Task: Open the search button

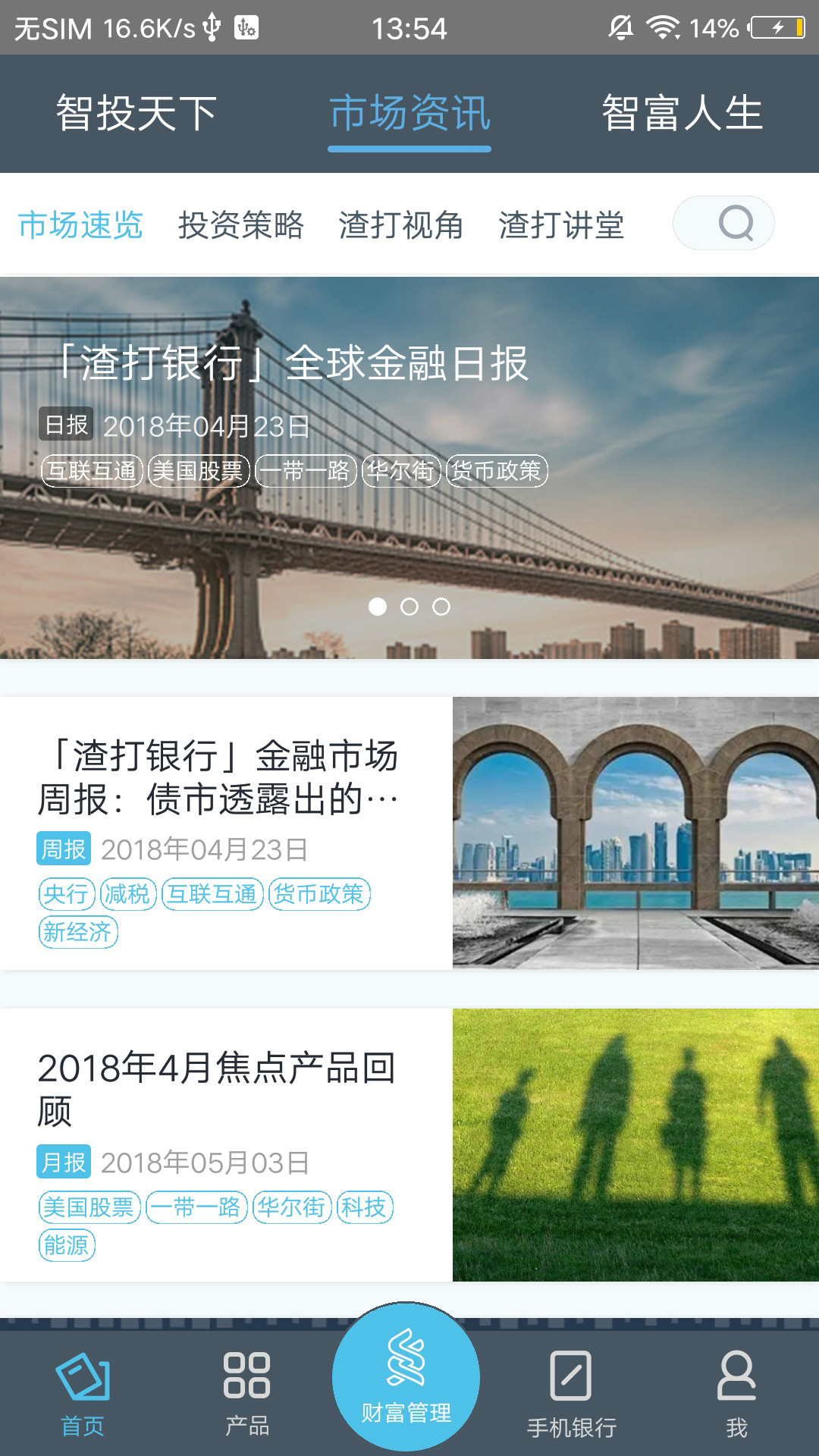Action: [723, 223]
